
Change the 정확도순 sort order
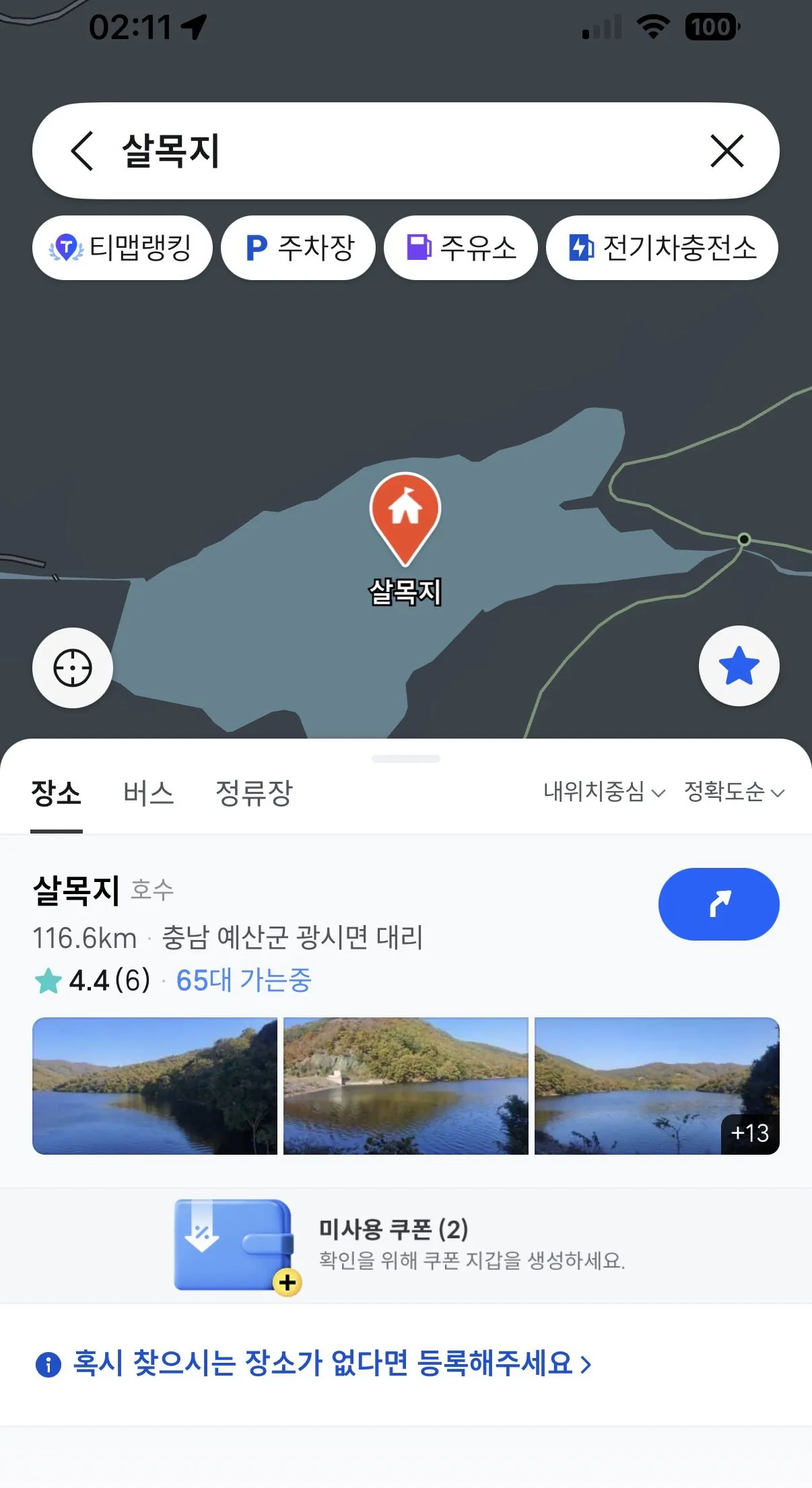[734, 792]
